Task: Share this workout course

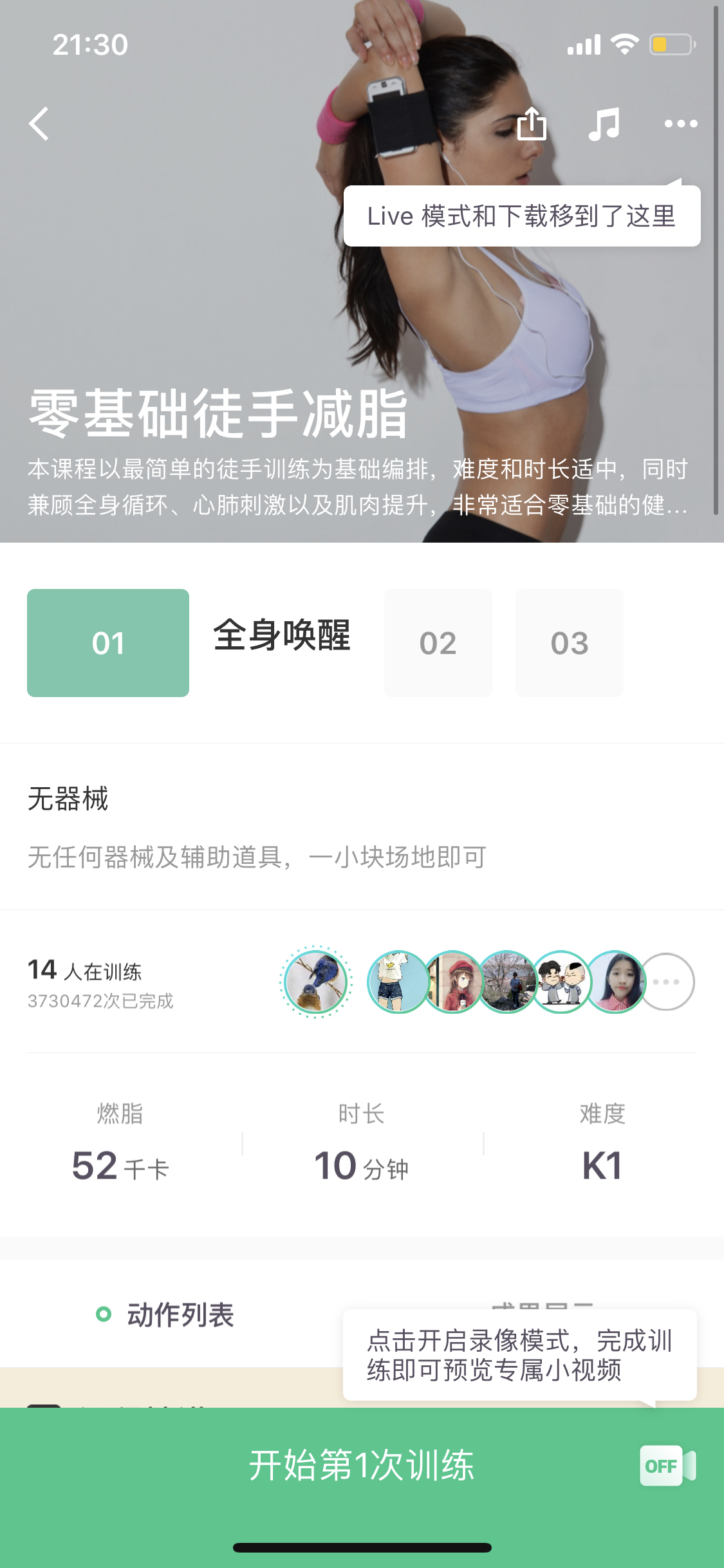Action: point(532,124)
